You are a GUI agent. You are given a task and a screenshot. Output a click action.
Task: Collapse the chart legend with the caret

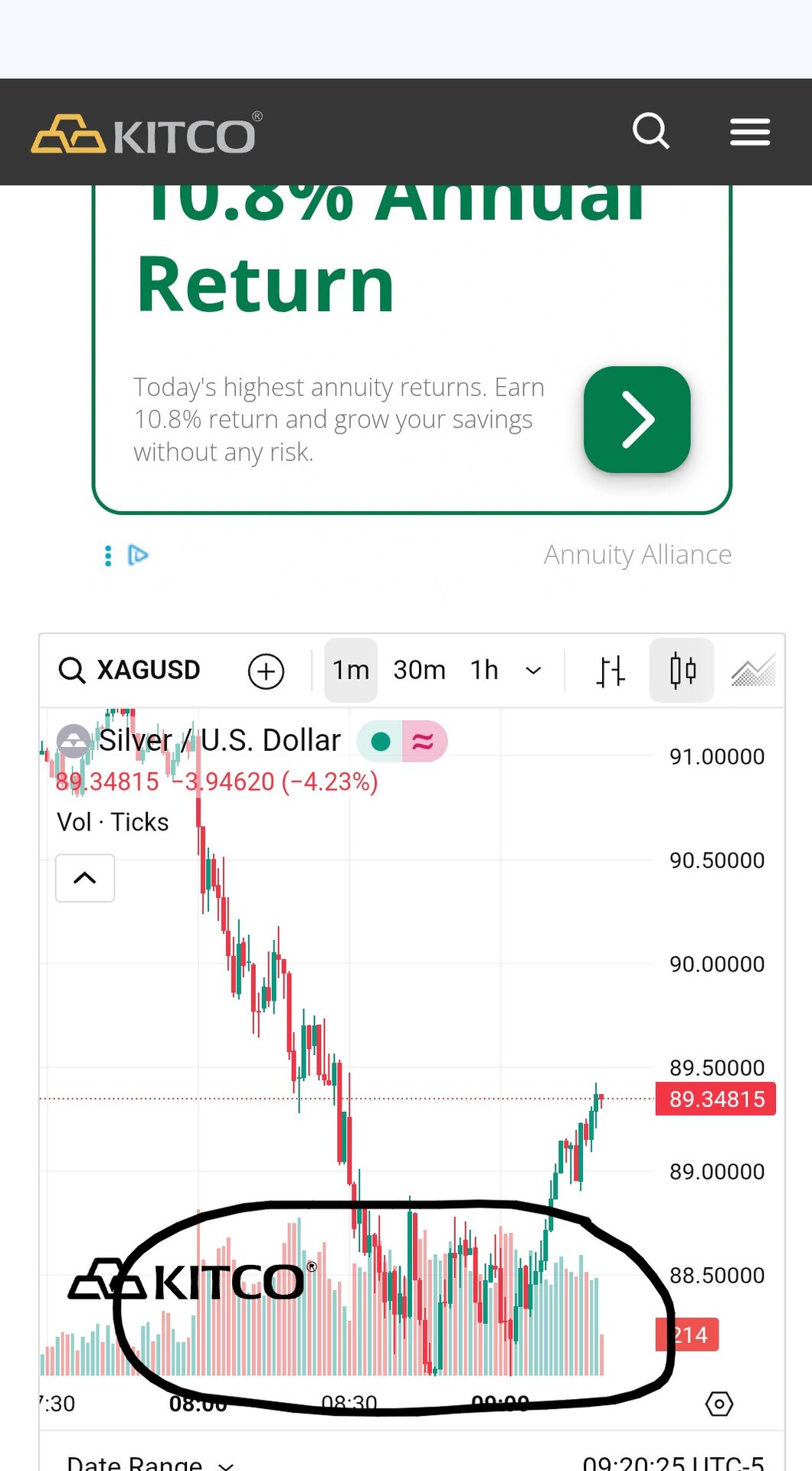85,878
